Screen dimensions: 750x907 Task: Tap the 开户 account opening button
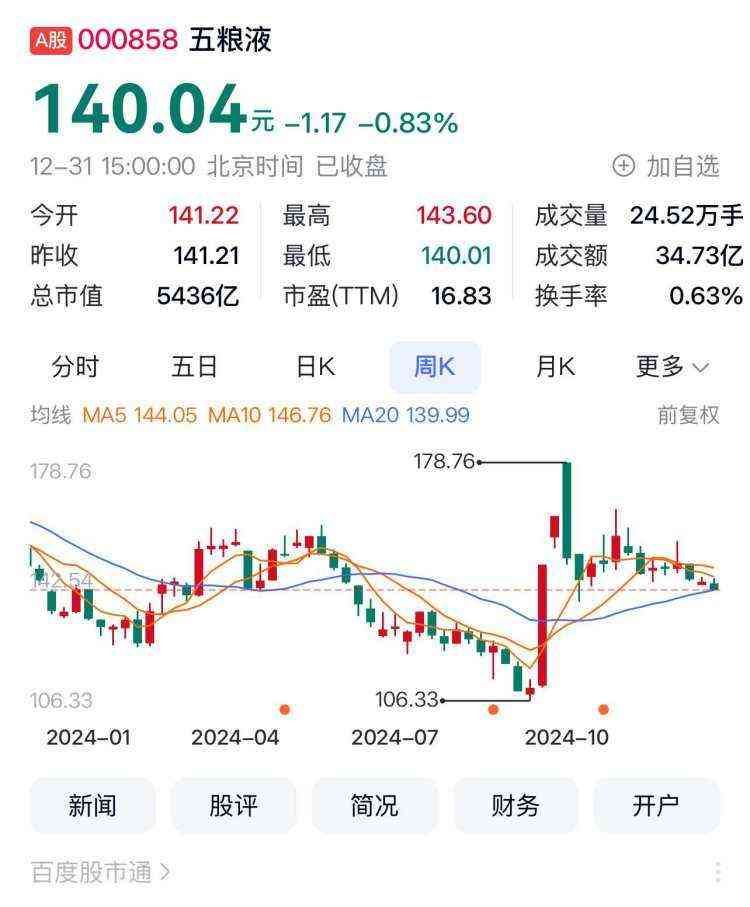pos(656,806)
